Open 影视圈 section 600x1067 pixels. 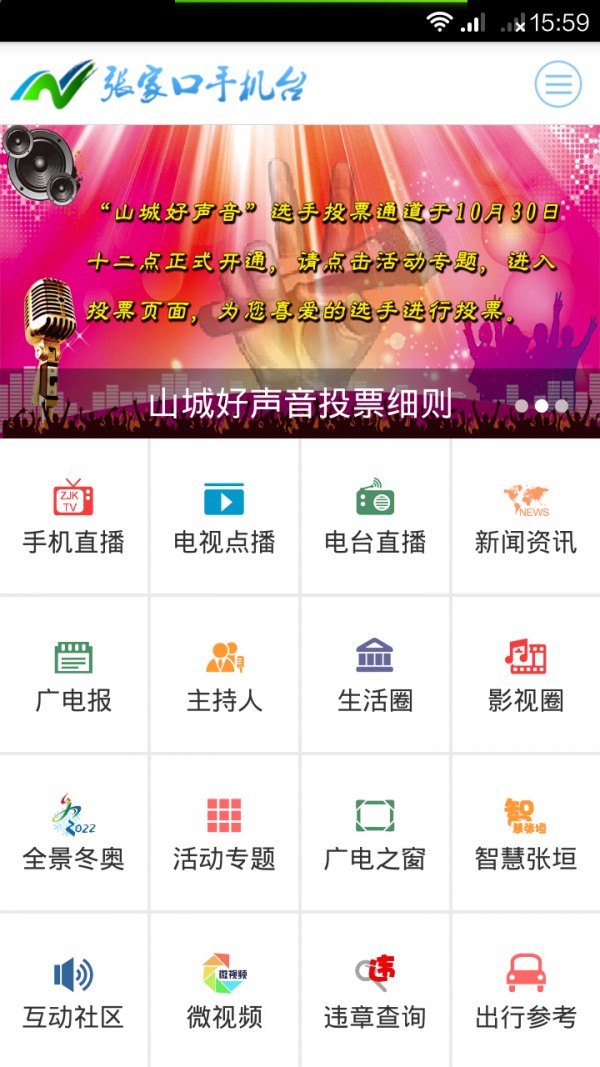526,674
